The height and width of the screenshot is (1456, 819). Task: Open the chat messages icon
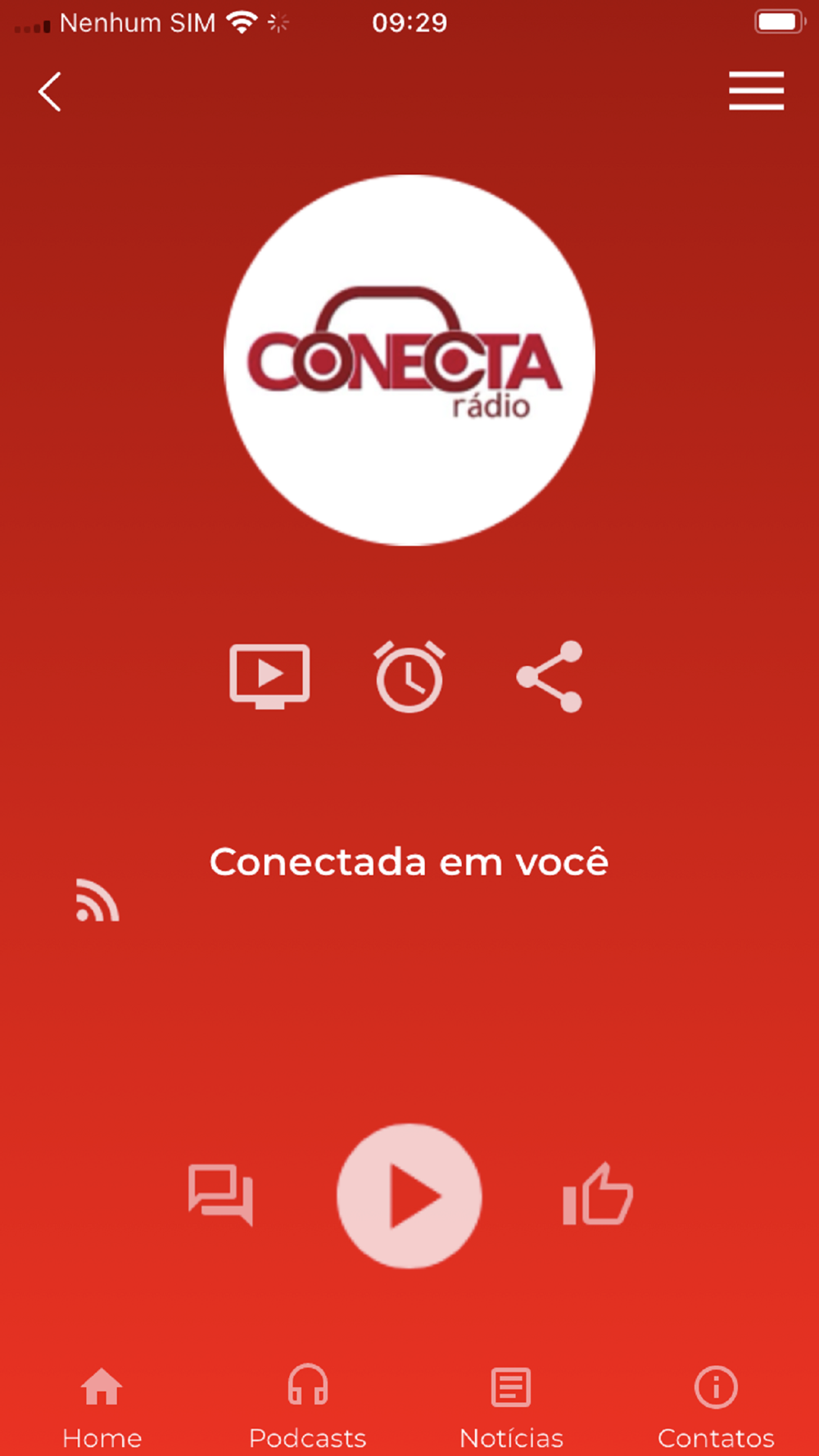pyautogui.click(x=220, y=1195)
